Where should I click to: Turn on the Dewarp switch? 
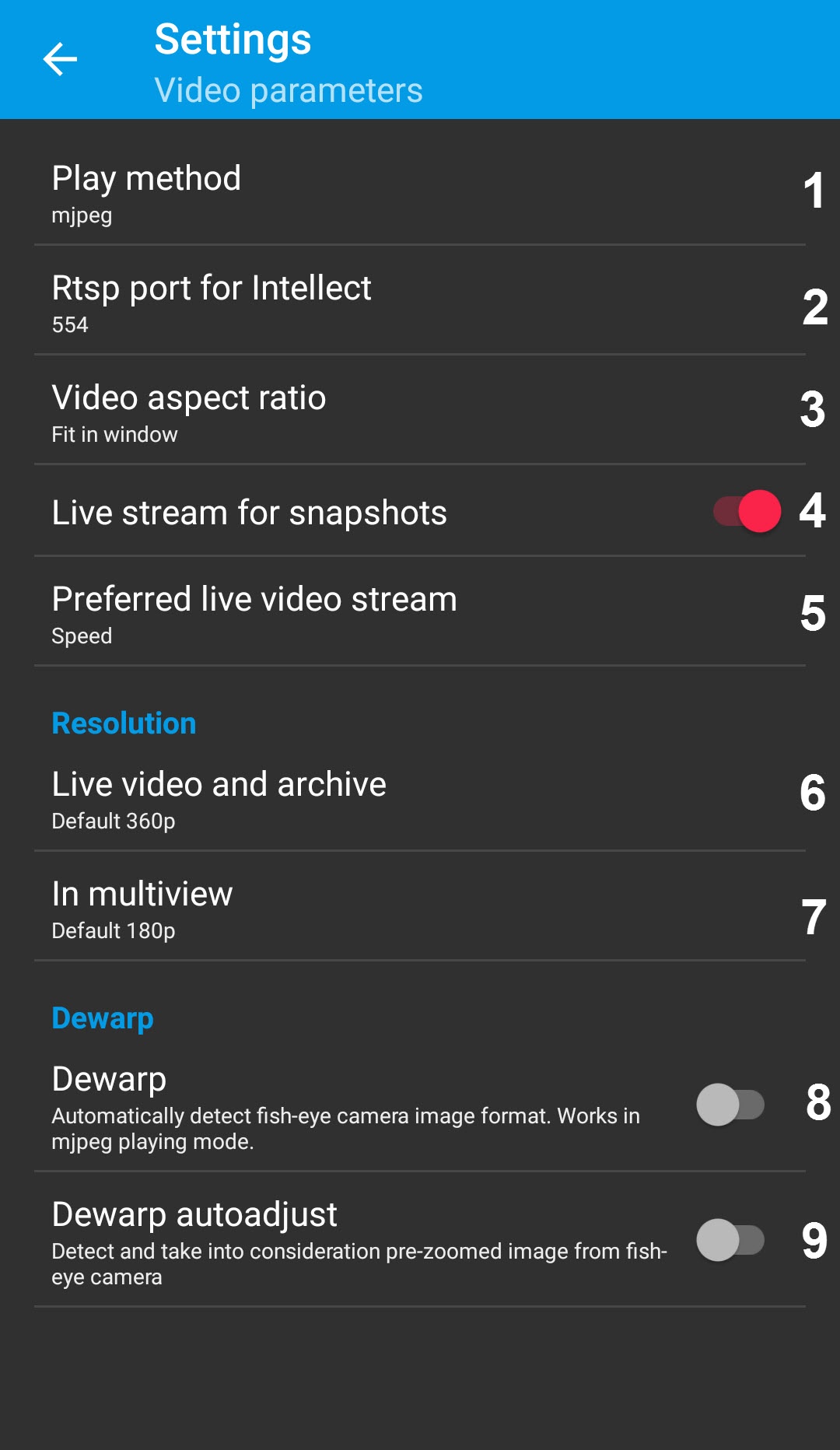[x=730, y=1104]
